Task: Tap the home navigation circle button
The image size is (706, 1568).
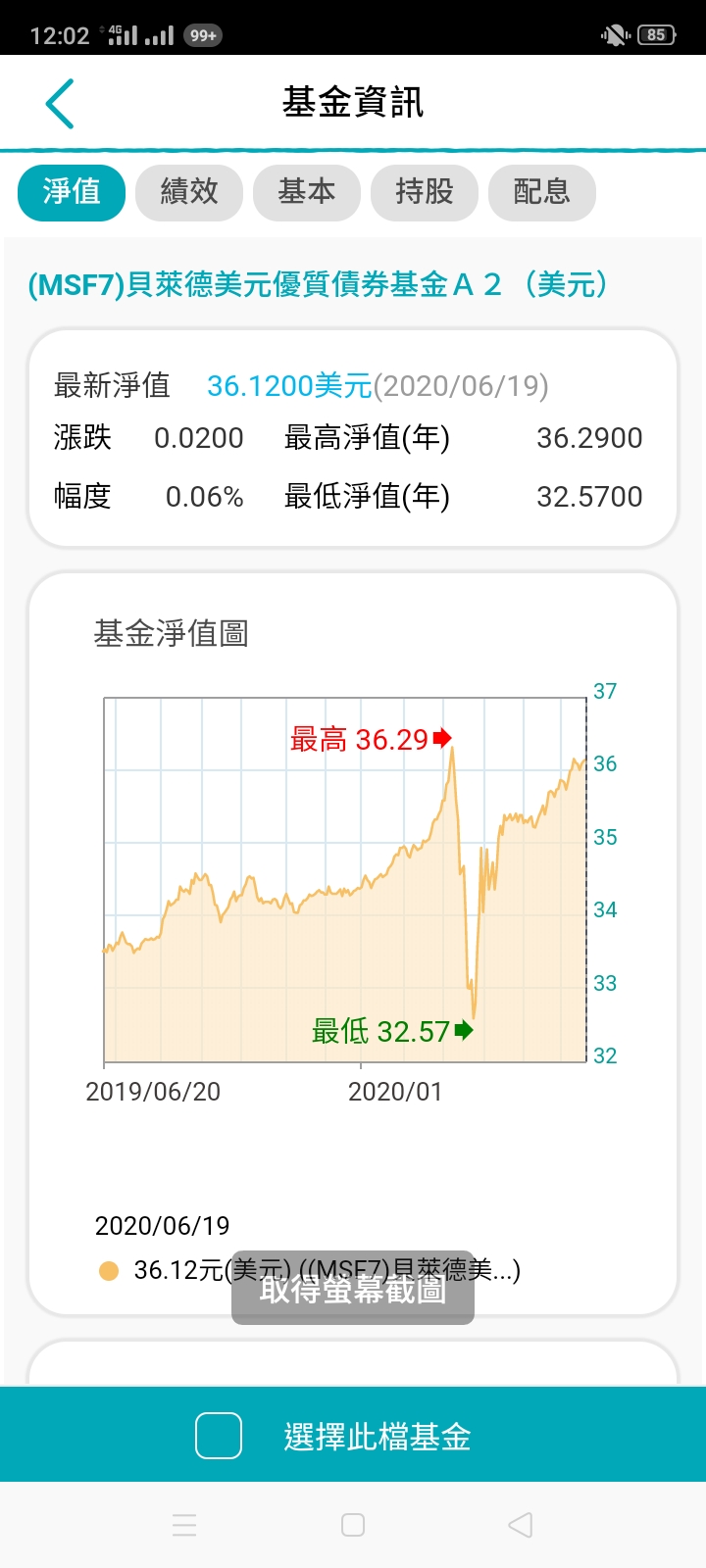Action: [352, 1525]
